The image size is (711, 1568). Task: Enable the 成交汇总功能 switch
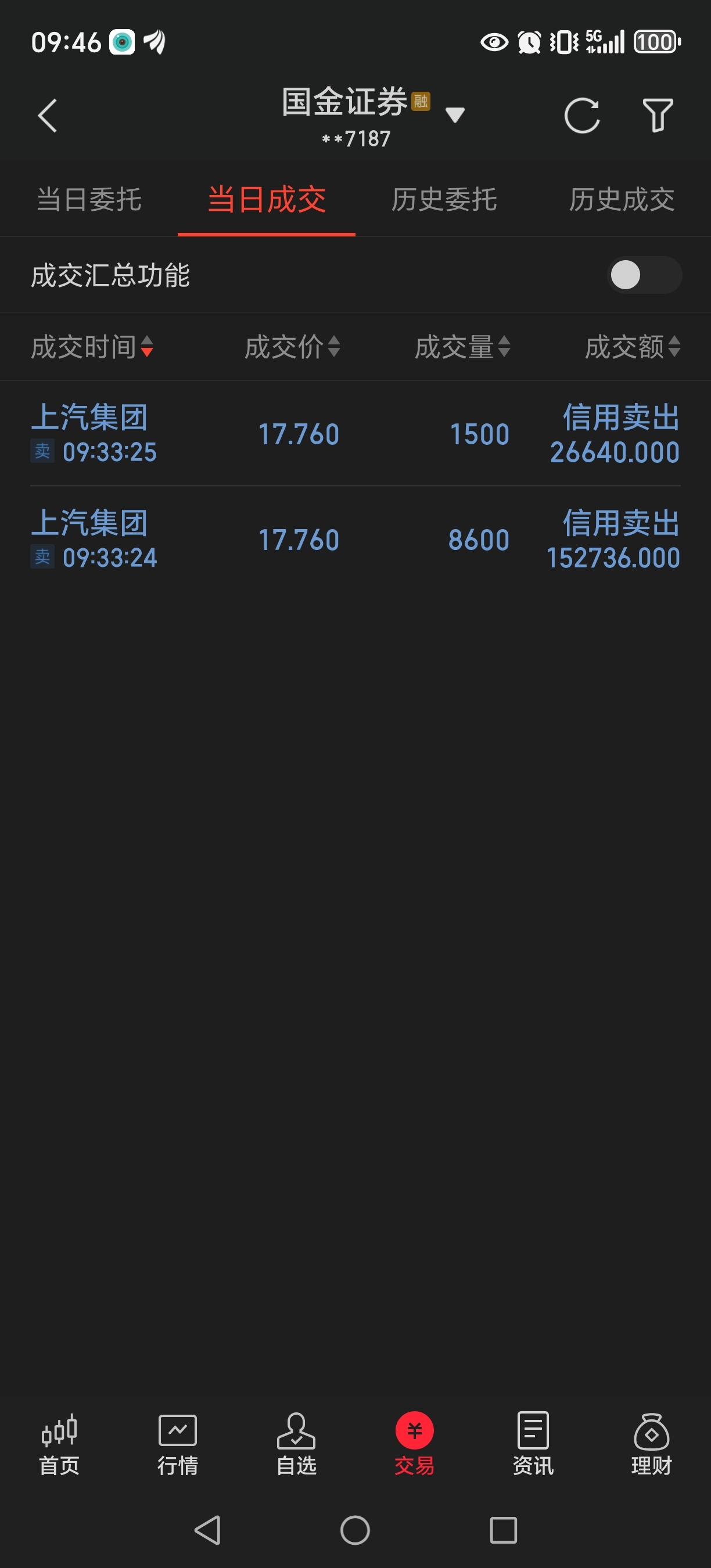[x=644, y=275]
